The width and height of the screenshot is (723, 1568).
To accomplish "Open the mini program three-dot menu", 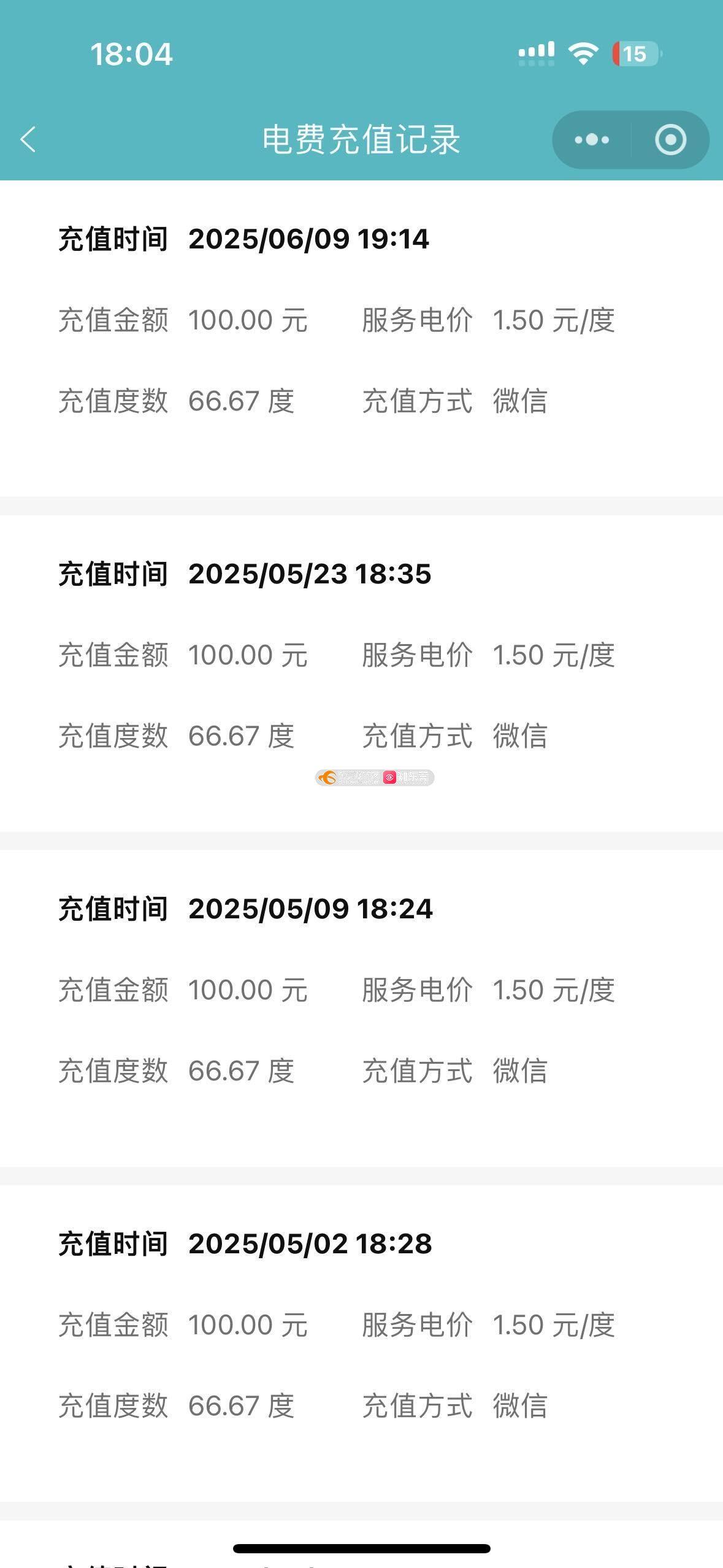I will point(592,140).
